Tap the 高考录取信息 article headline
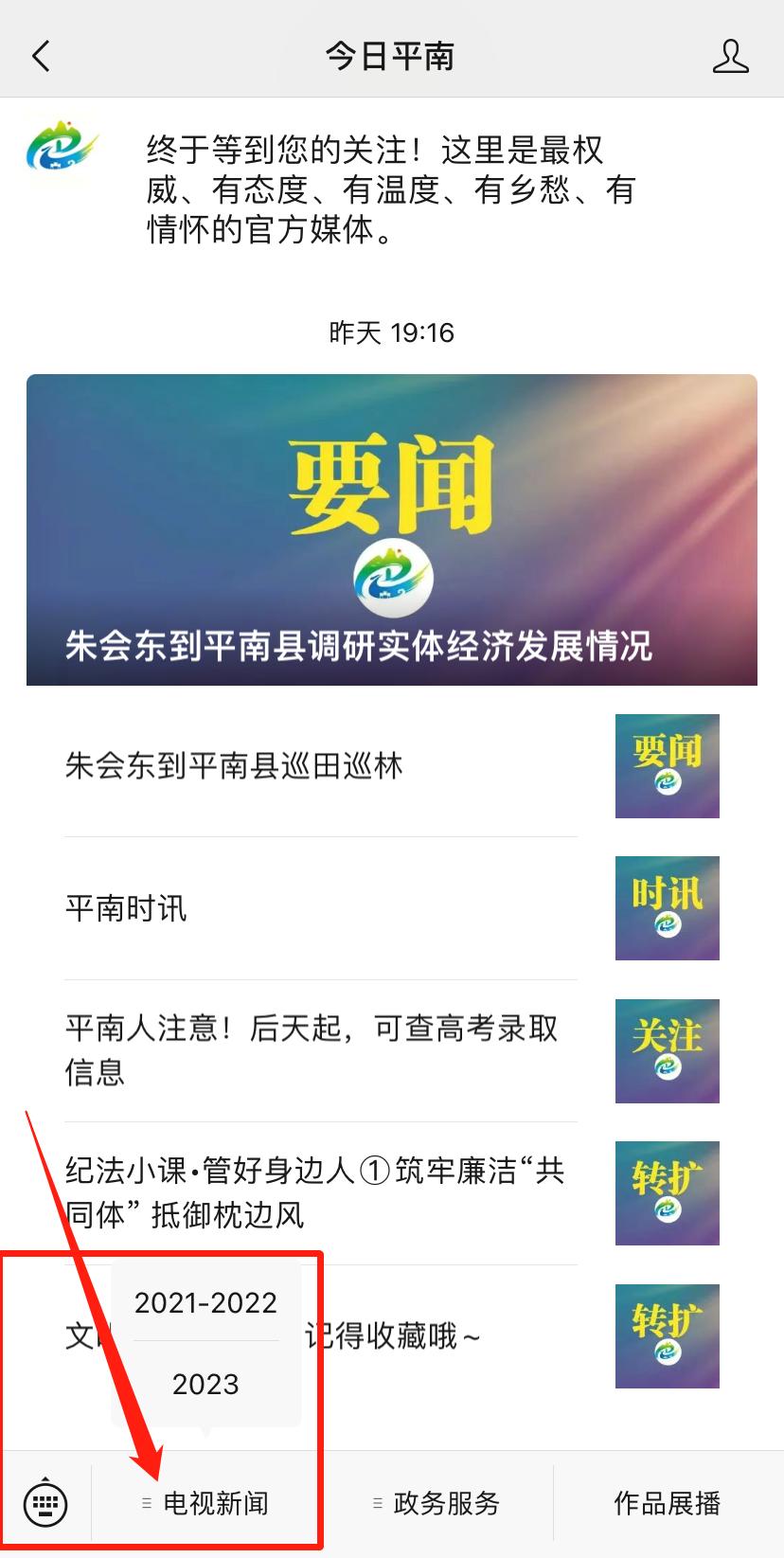Viewport: 784px width, 1558px height. tap(312, 1049)
